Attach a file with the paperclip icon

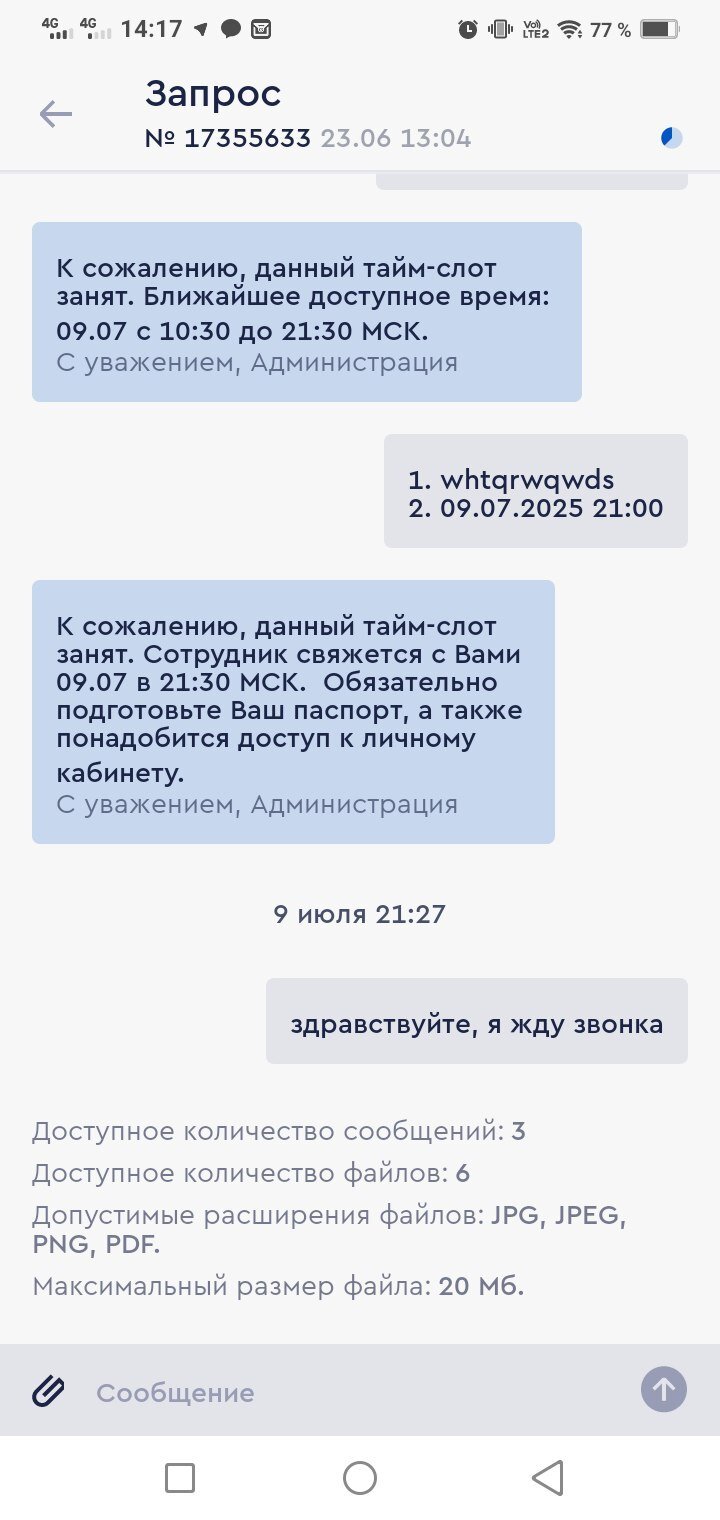click(48, 1391)
